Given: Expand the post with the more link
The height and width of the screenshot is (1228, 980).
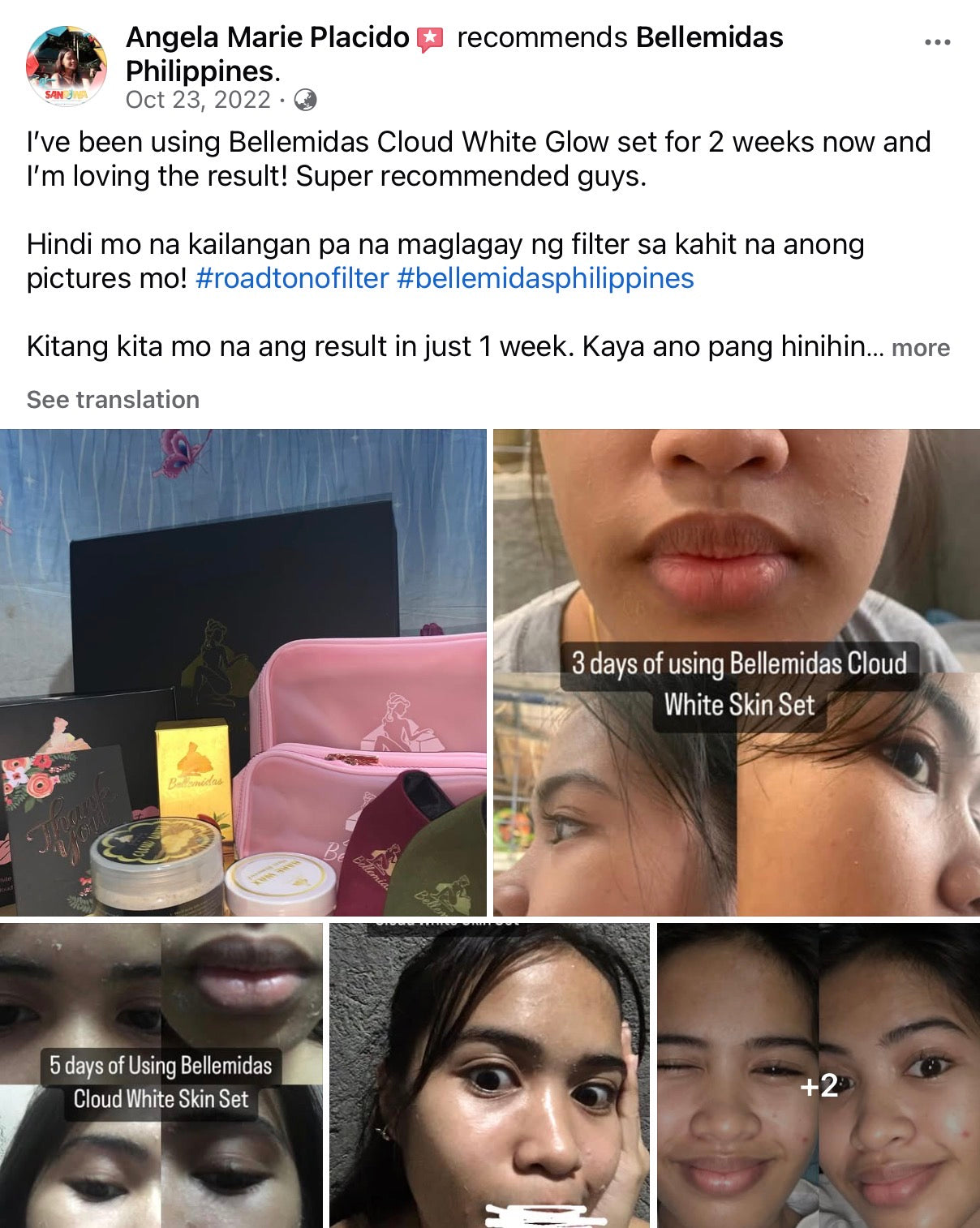Looking at the screenshot, I should [x=920, y=348].
